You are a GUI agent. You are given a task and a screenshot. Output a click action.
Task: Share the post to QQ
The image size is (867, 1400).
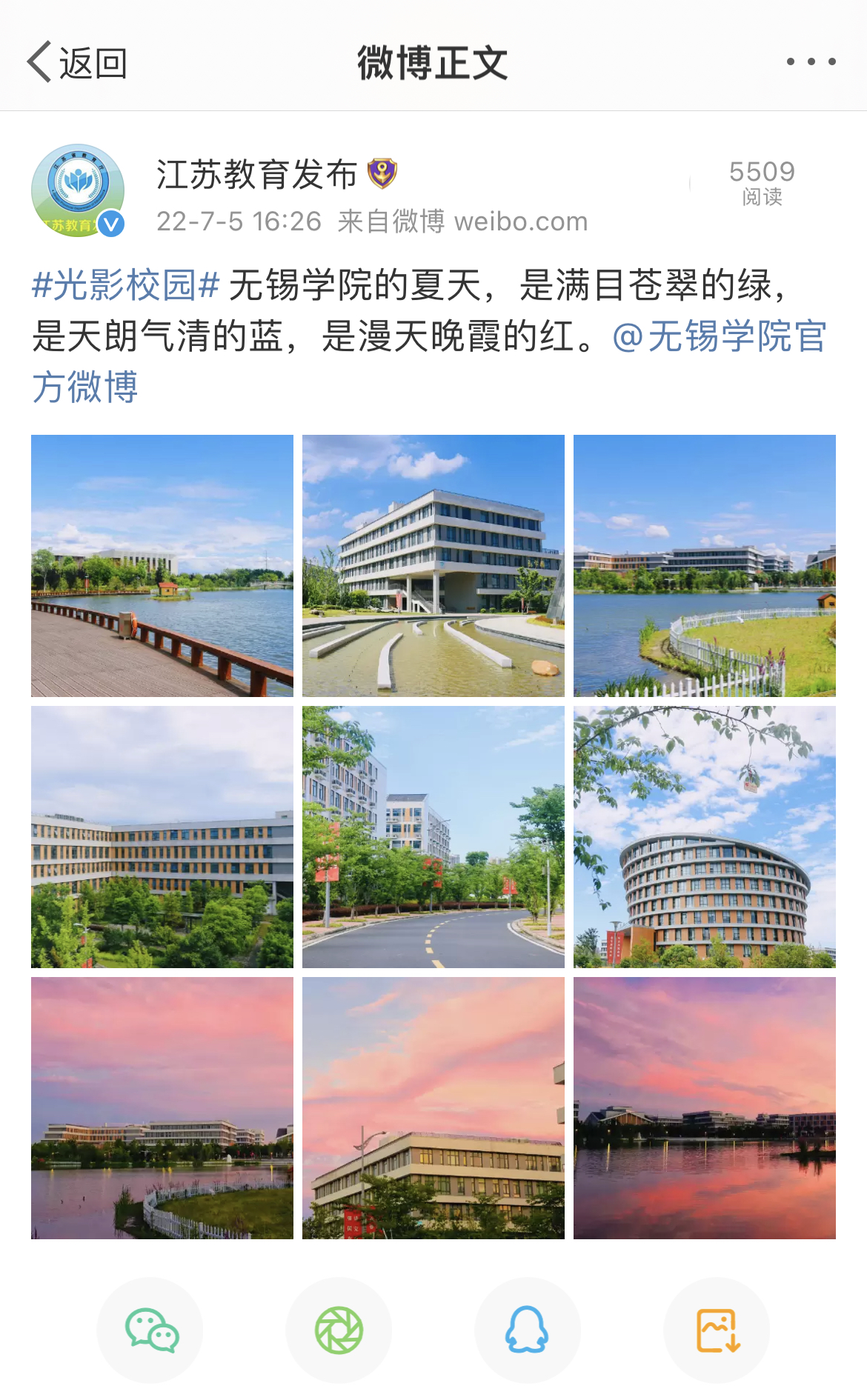[528, 1330]
